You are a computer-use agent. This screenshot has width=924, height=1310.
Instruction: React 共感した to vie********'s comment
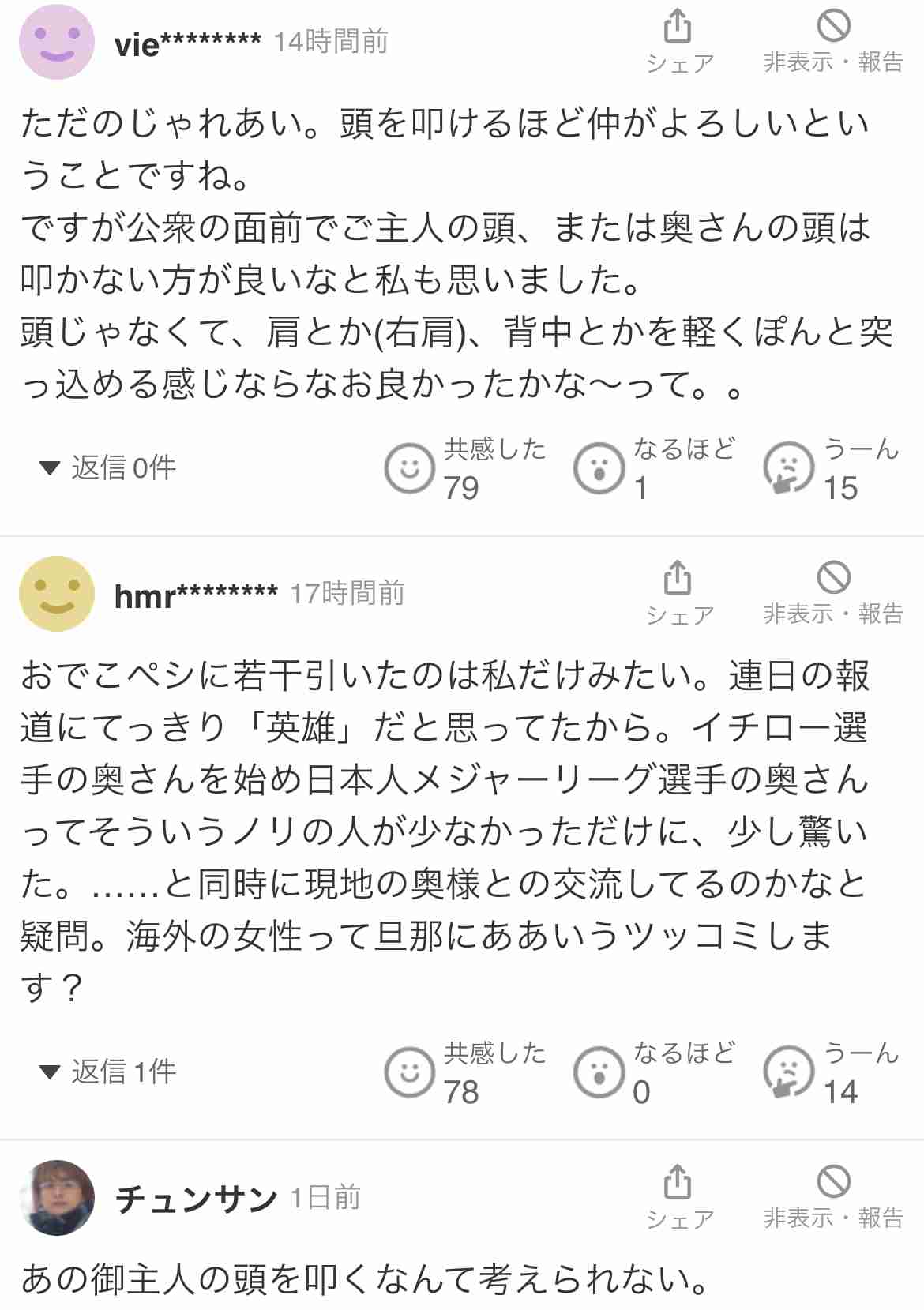[x=410, y=468]
